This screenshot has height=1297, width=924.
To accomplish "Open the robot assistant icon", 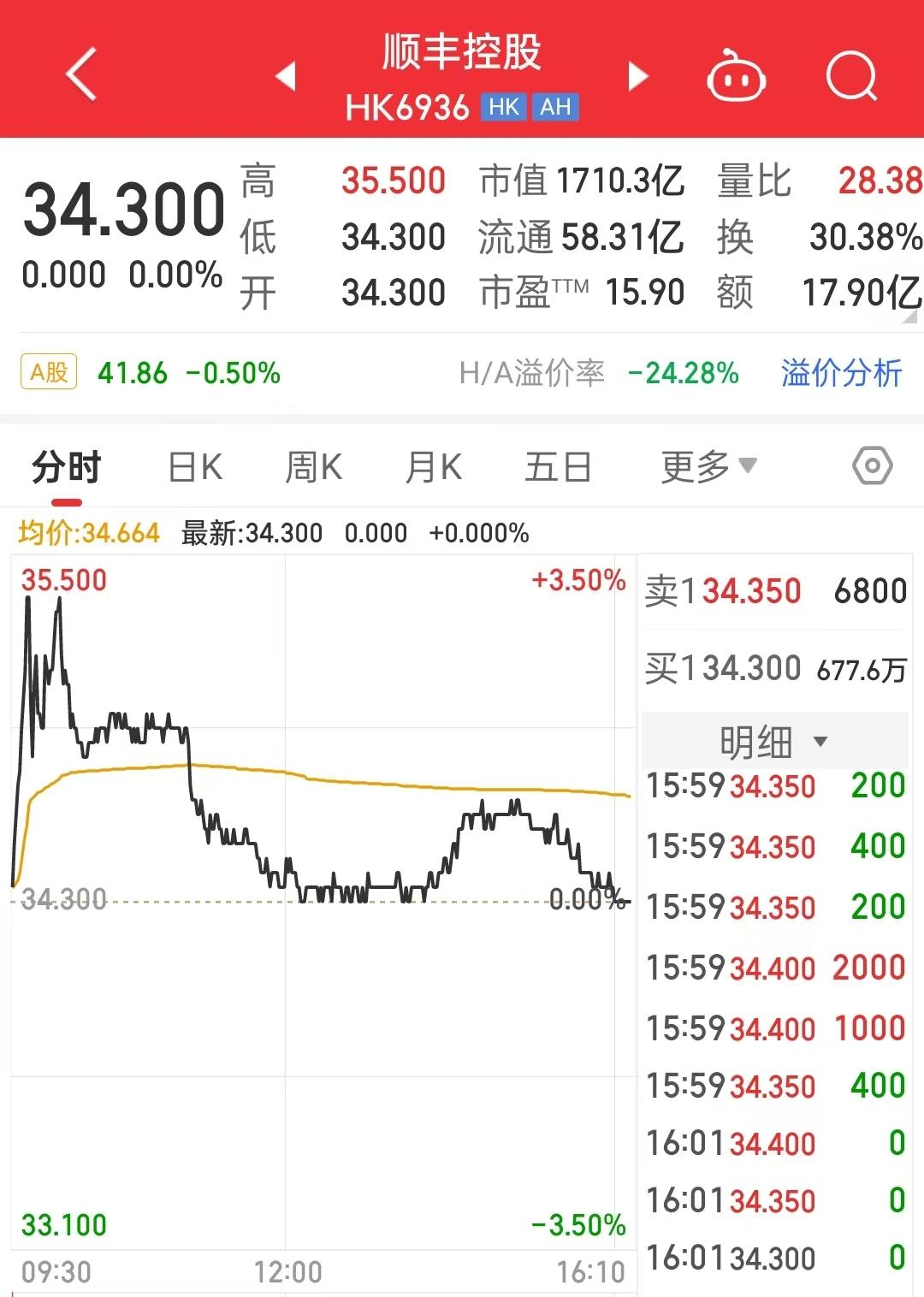I will pyautogui.click(x=735, y=77).
